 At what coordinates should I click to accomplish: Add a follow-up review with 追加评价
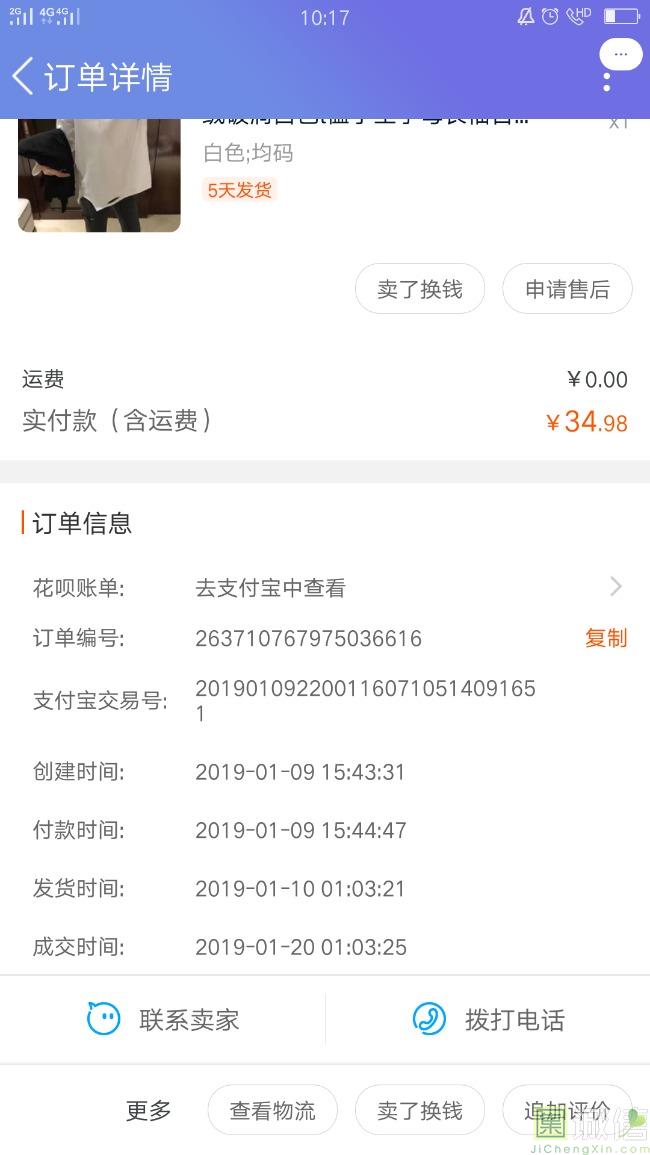pyautogui.click(x=567, y=1110)
